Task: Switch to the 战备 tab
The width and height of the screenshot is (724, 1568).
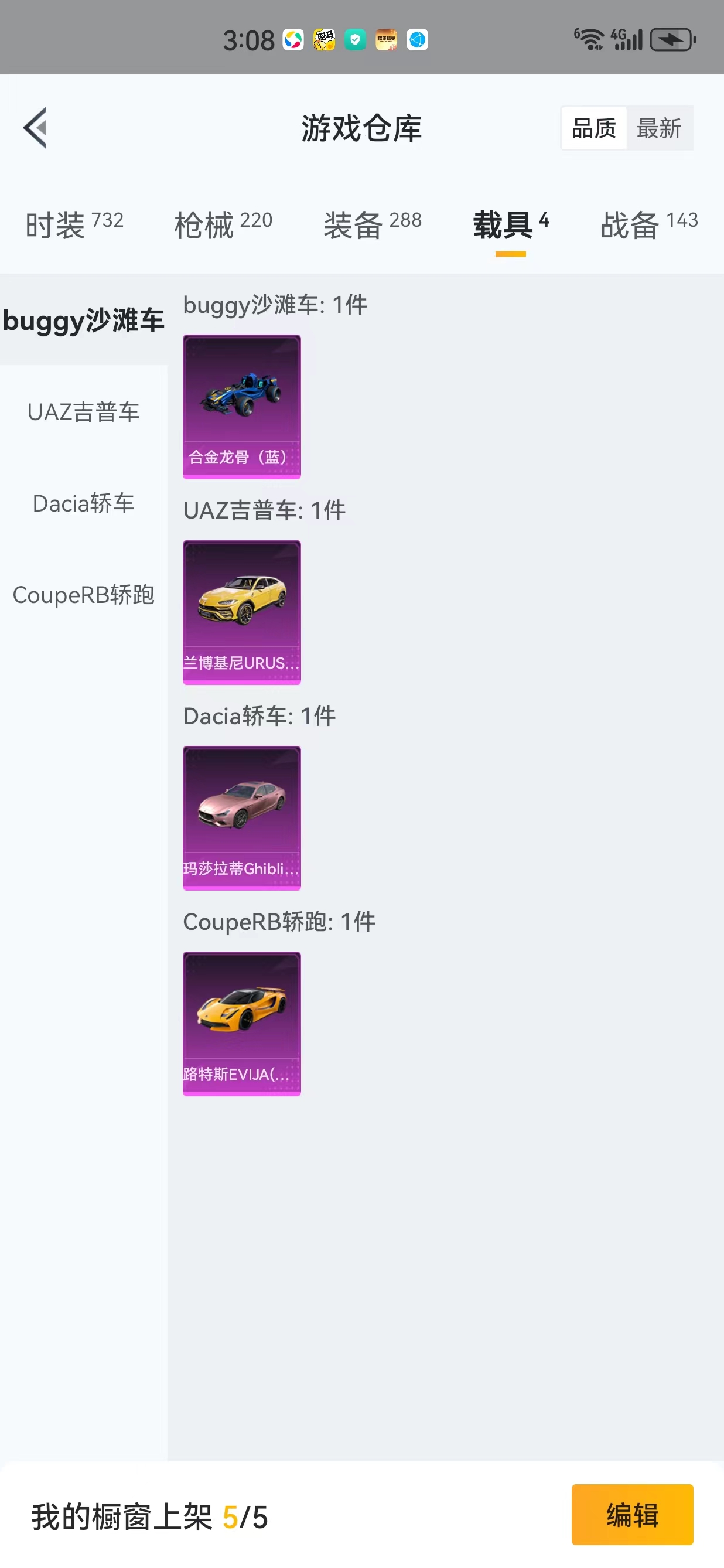Action: pyautogui.click(x=649, y=224)
